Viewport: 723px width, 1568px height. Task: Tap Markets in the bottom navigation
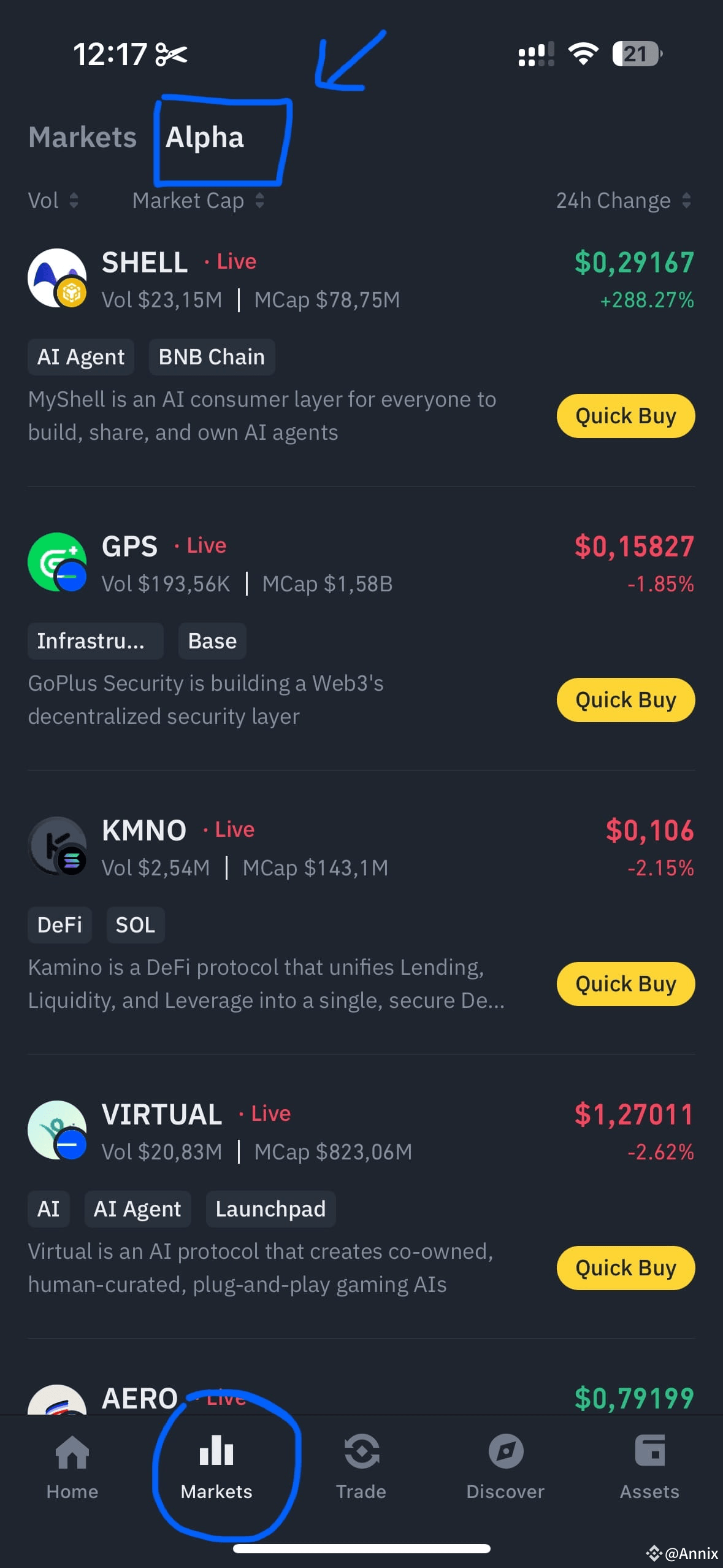[x=216, y=1466]
